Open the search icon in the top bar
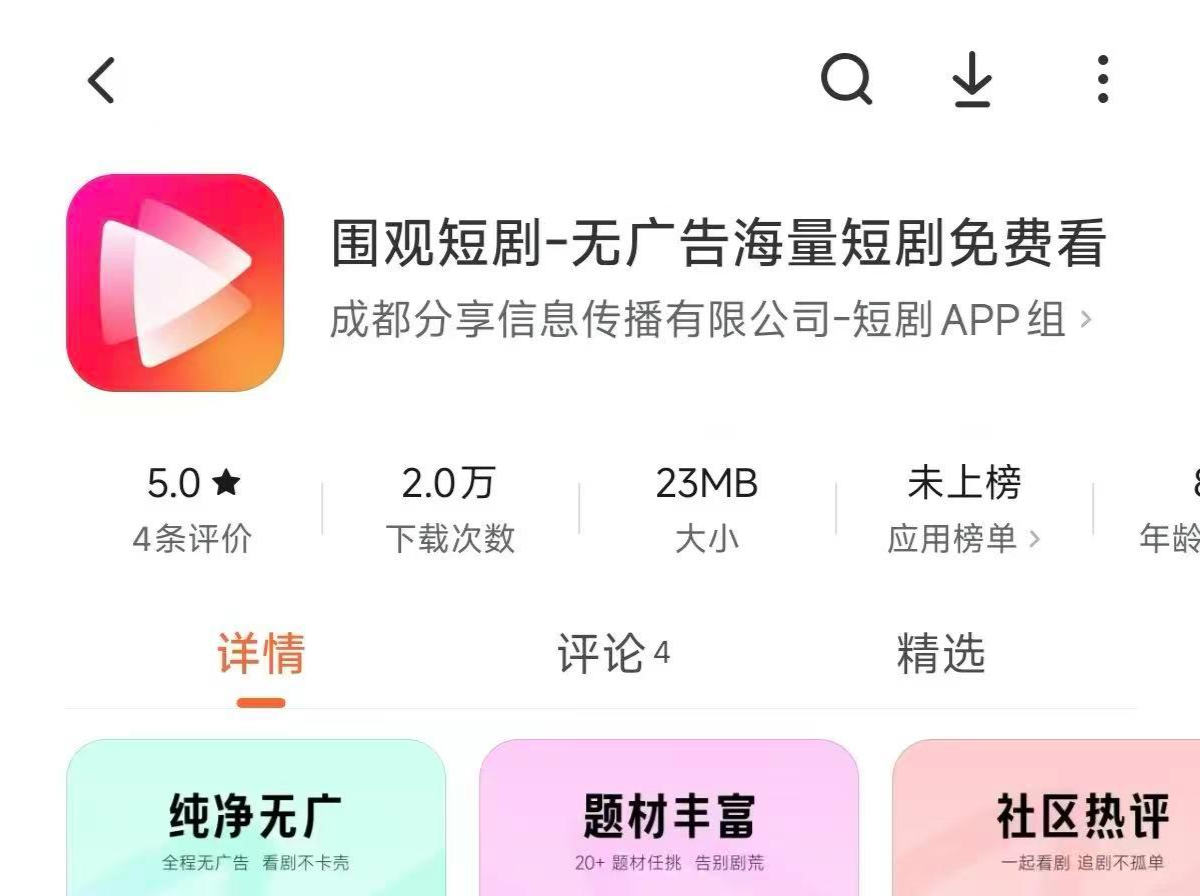 click(846, 79)
